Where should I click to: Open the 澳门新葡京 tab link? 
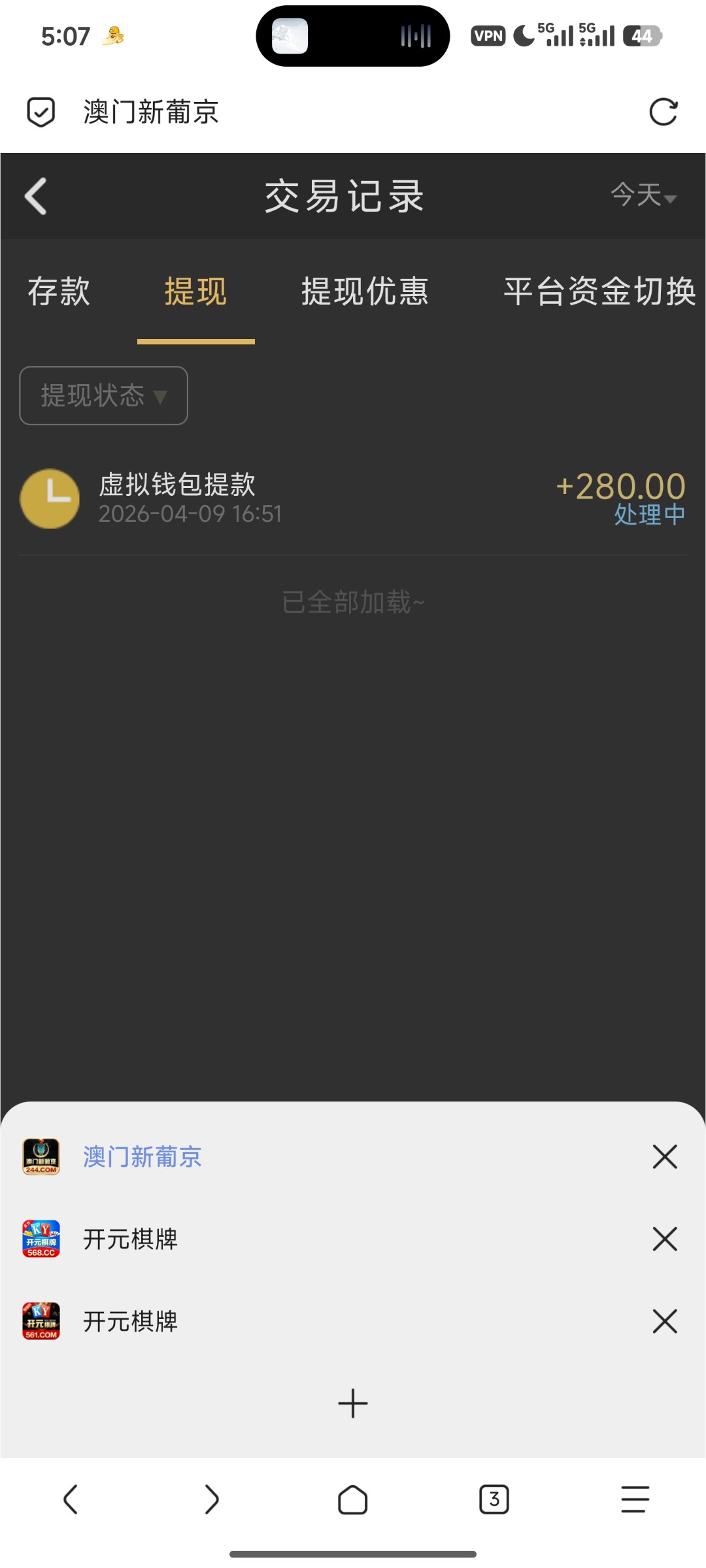coord(142,1156)
